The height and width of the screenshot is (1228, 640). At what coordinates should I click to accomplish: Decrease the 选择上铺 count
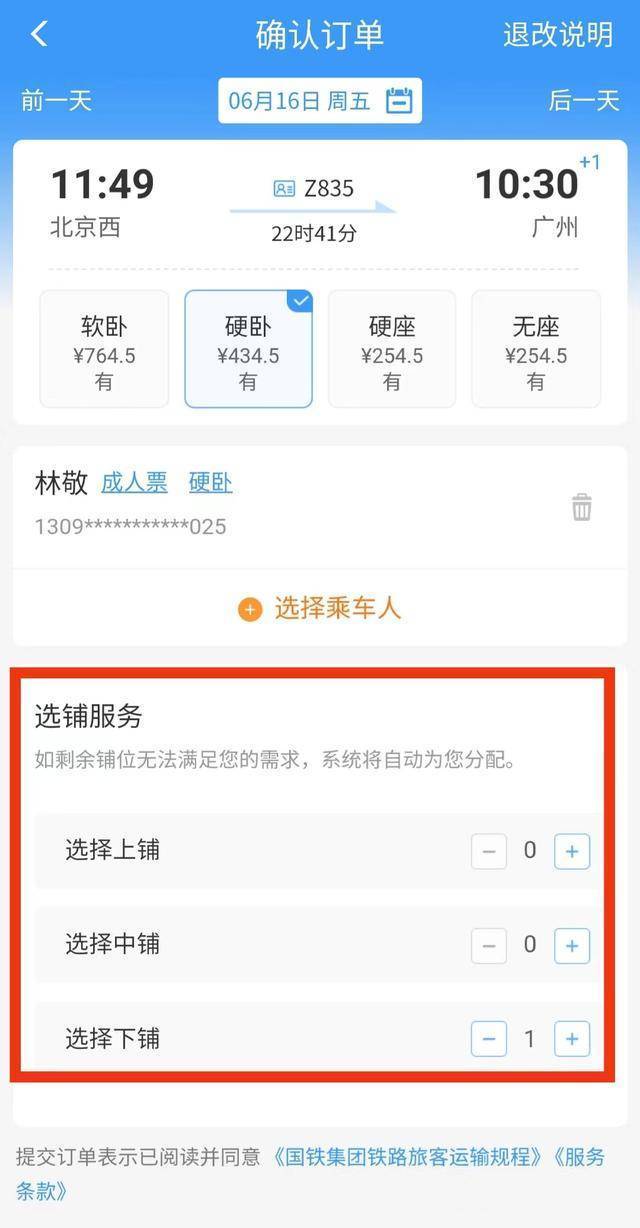489,851
